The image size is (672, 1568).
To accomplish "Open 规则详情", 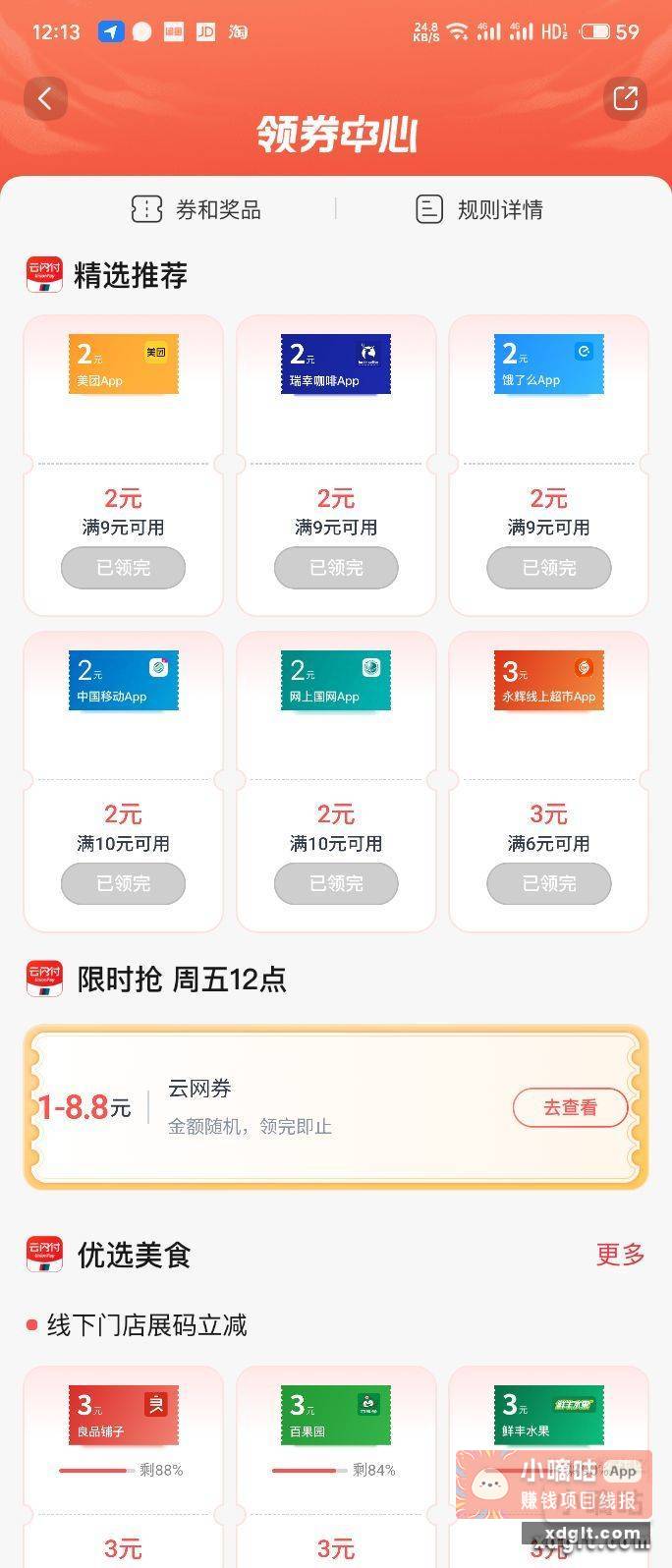I will tap(479, 209).
